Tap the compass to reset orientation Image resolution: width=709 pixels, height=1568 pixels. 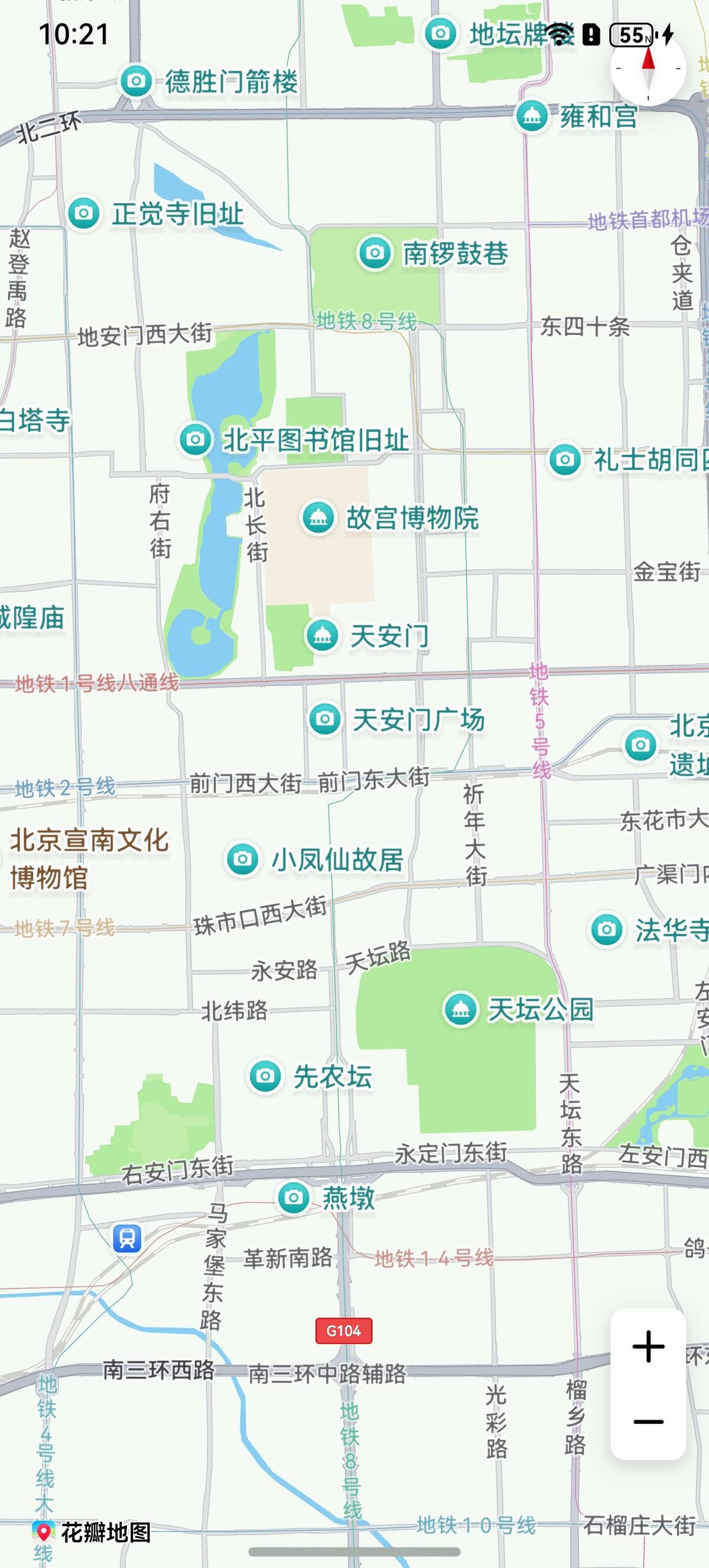point(648,69)
